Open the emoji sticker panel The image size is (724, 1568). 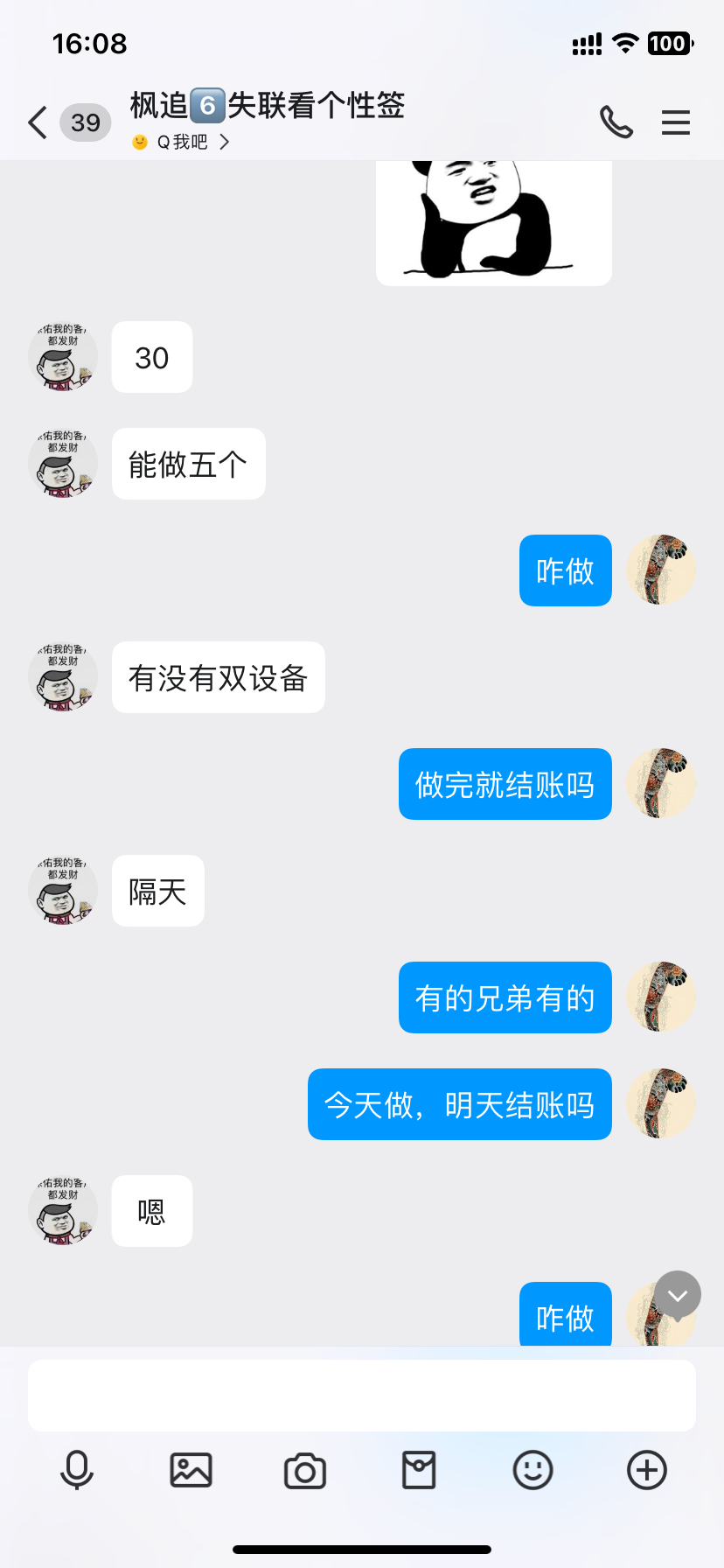pyautogui.click(x=533, y=1470)
